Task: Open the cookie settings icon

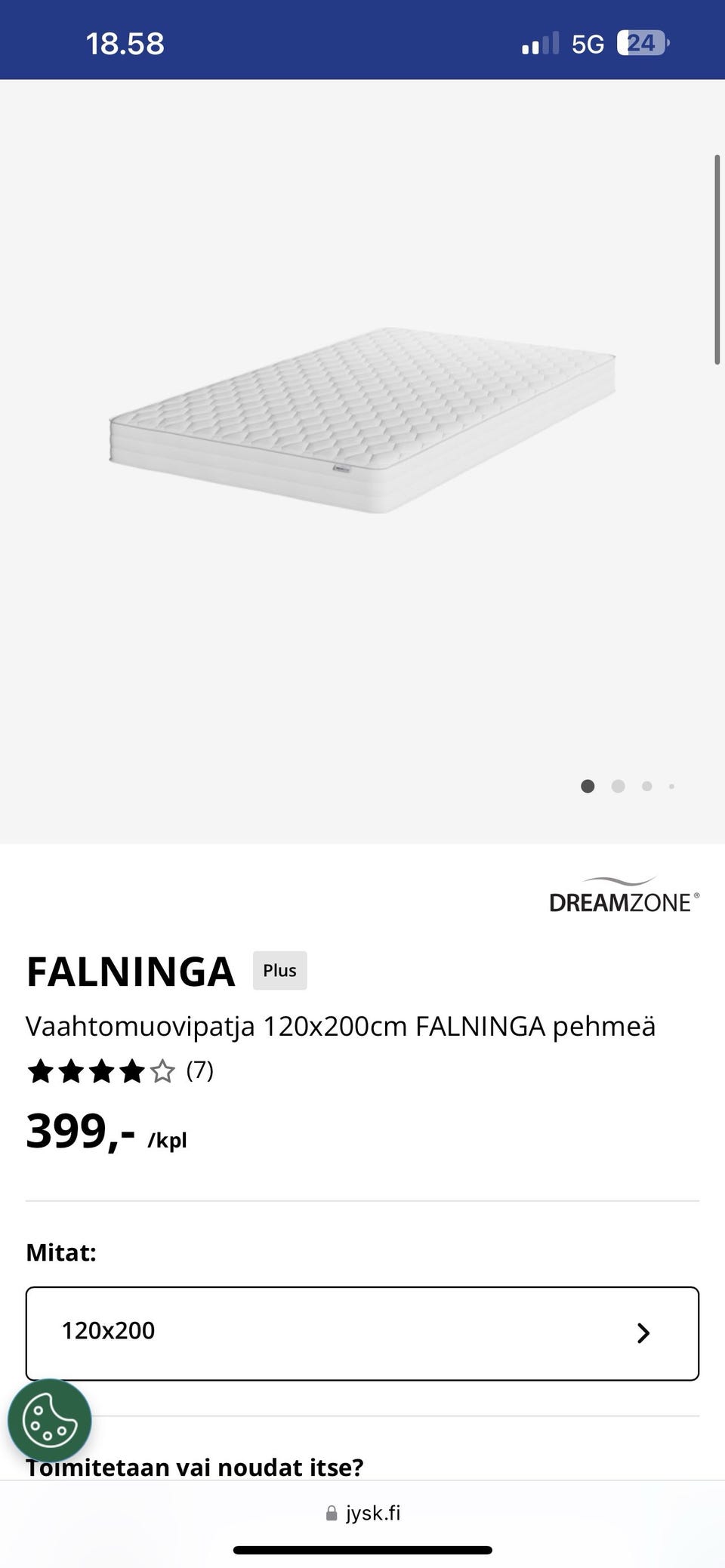Action: [49, 1420]
